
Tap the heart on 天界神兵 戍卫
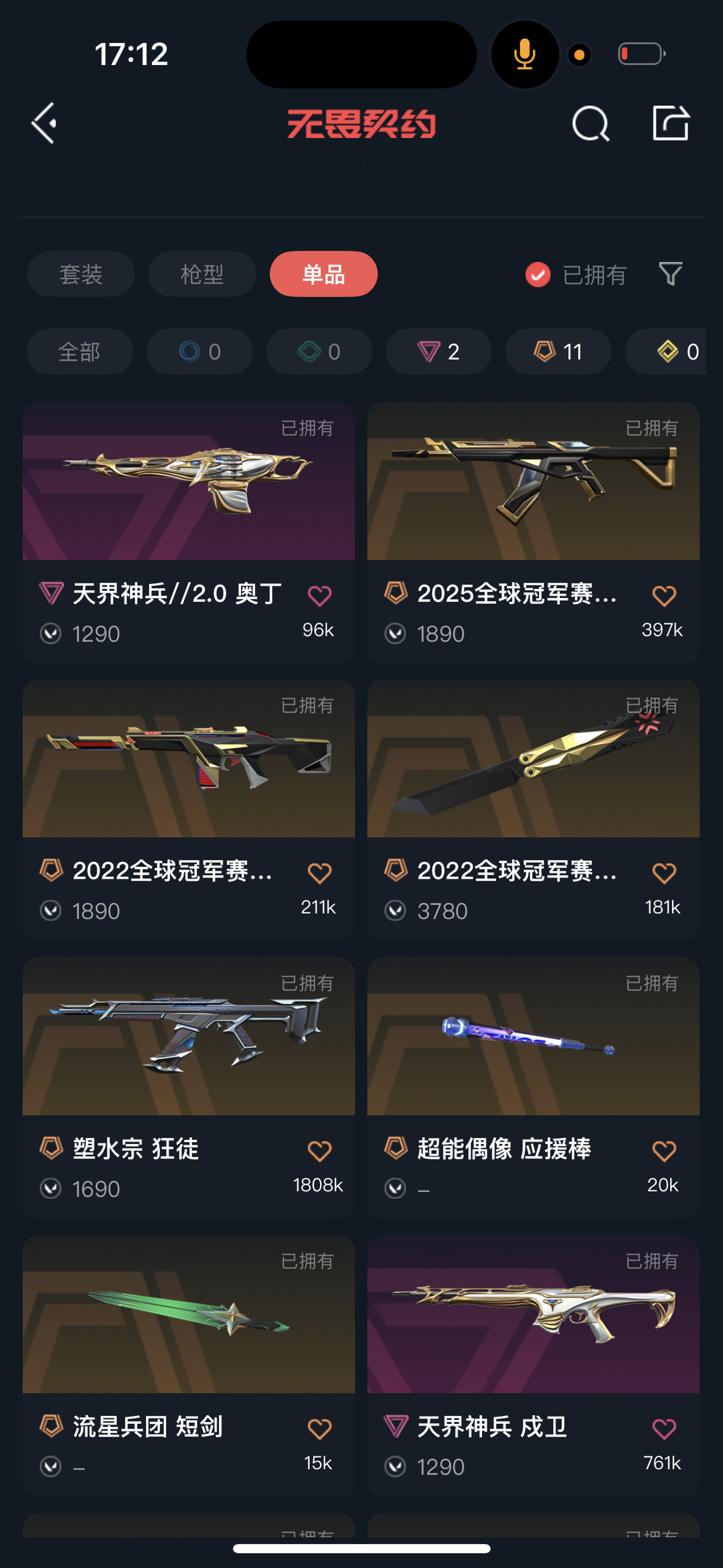coord(664,1429)
